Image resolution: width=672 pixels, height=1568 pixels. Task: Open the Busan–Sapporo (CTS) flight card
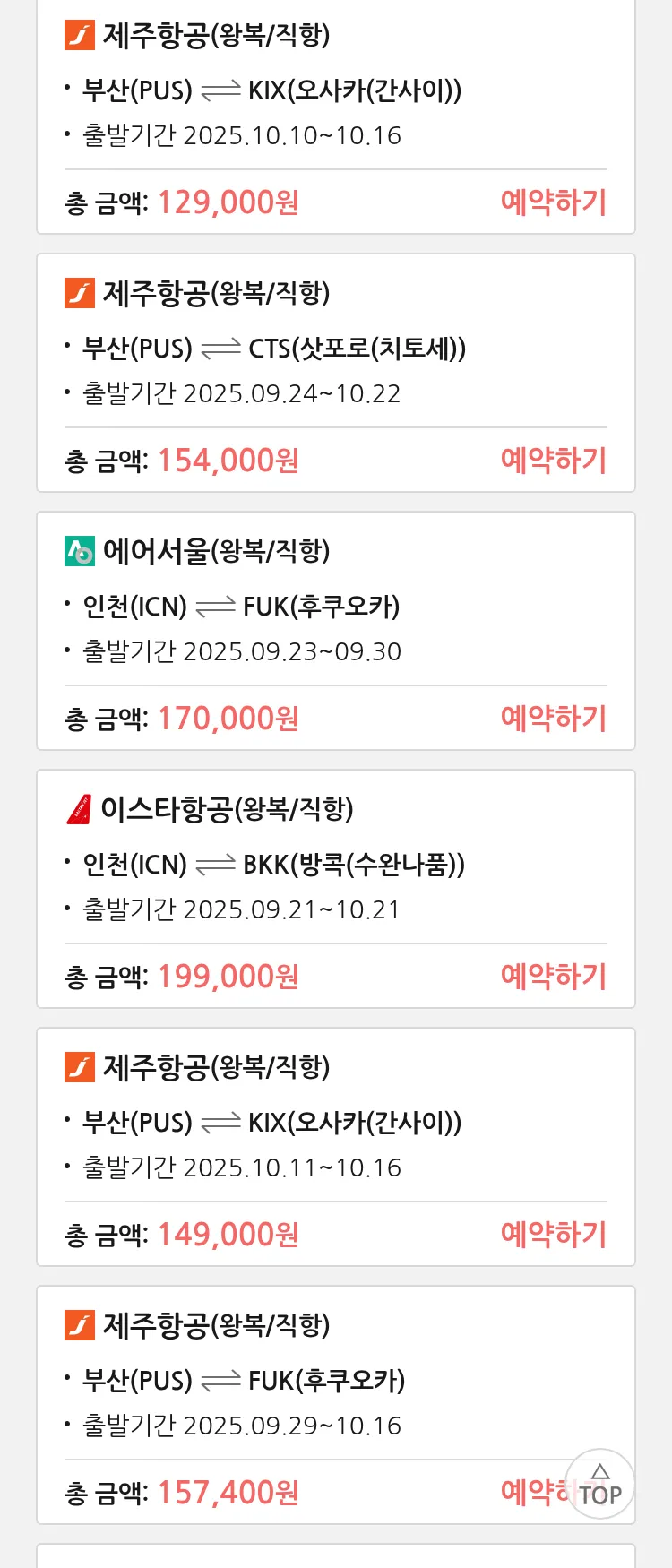coord(335,349)
